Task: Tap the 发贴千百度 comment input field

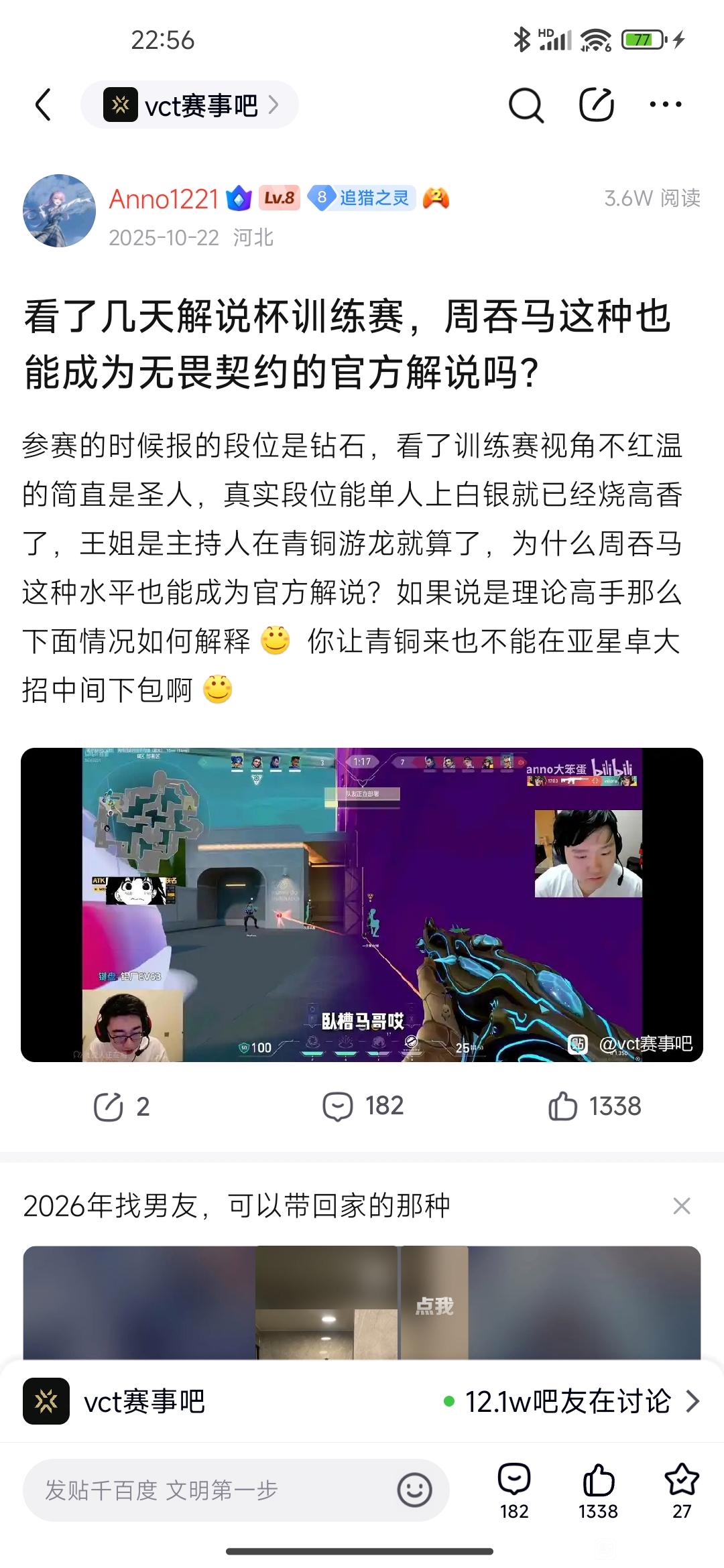Action: click(236, 1490)
